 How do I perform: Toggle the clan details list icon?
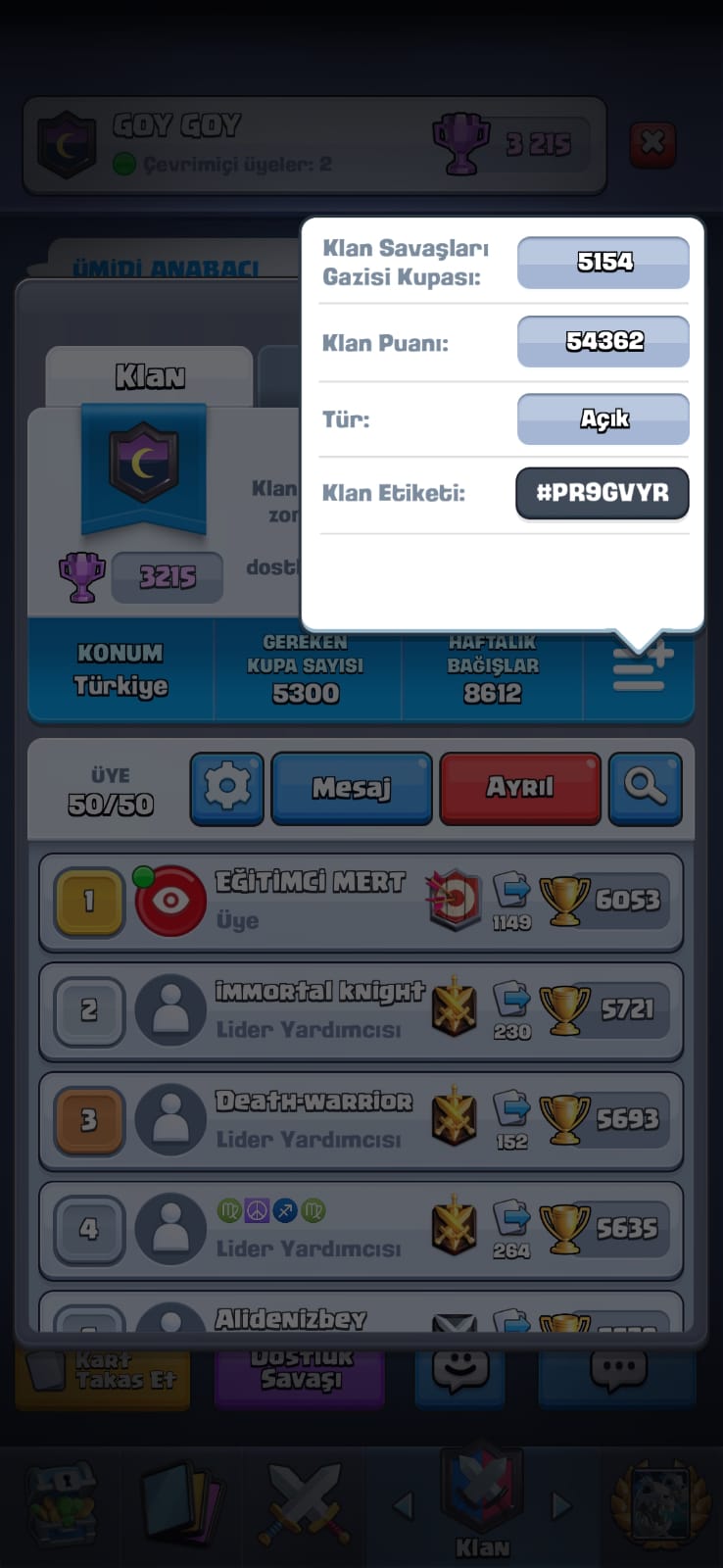(x=642, y=670)
